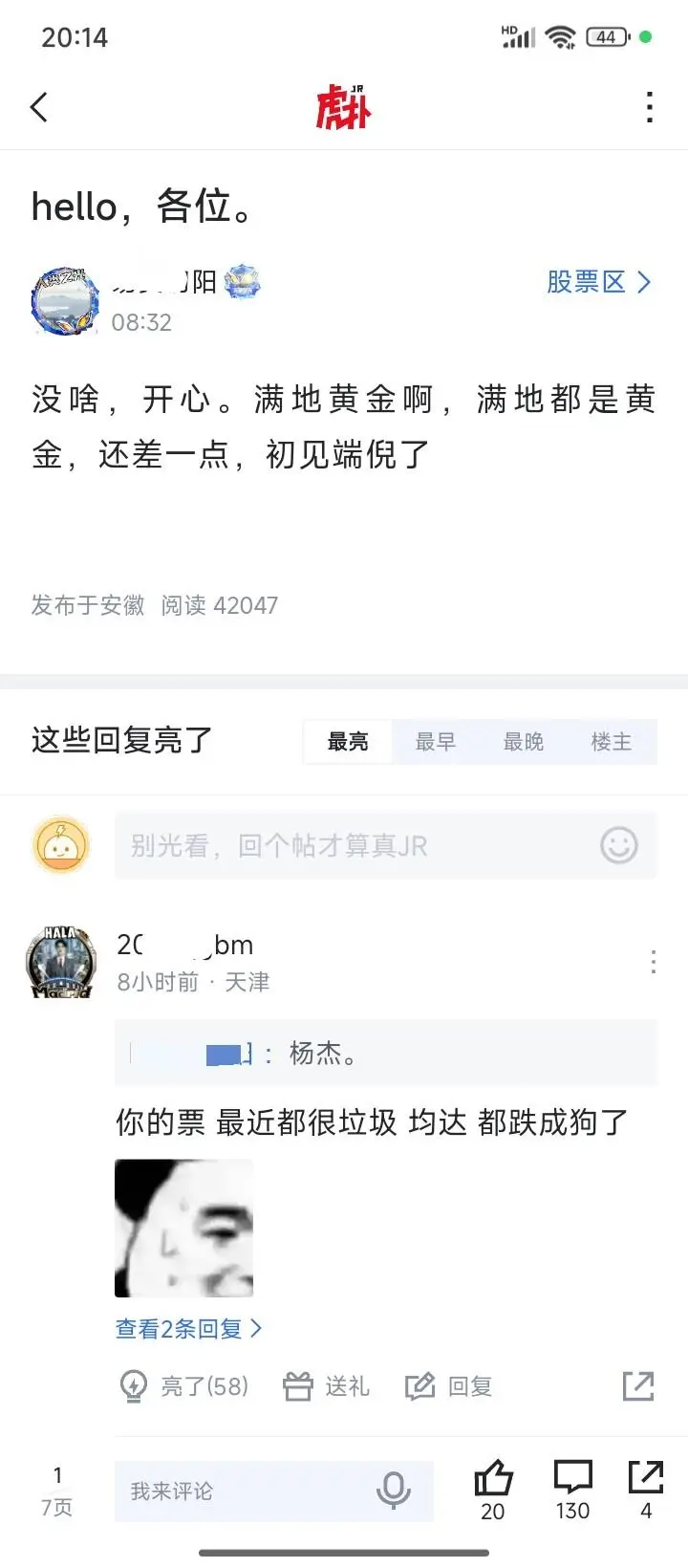The width and height of the screenshot is (688, 1568).
Task: View the meme image in the reply
Action: [184, 1229]
